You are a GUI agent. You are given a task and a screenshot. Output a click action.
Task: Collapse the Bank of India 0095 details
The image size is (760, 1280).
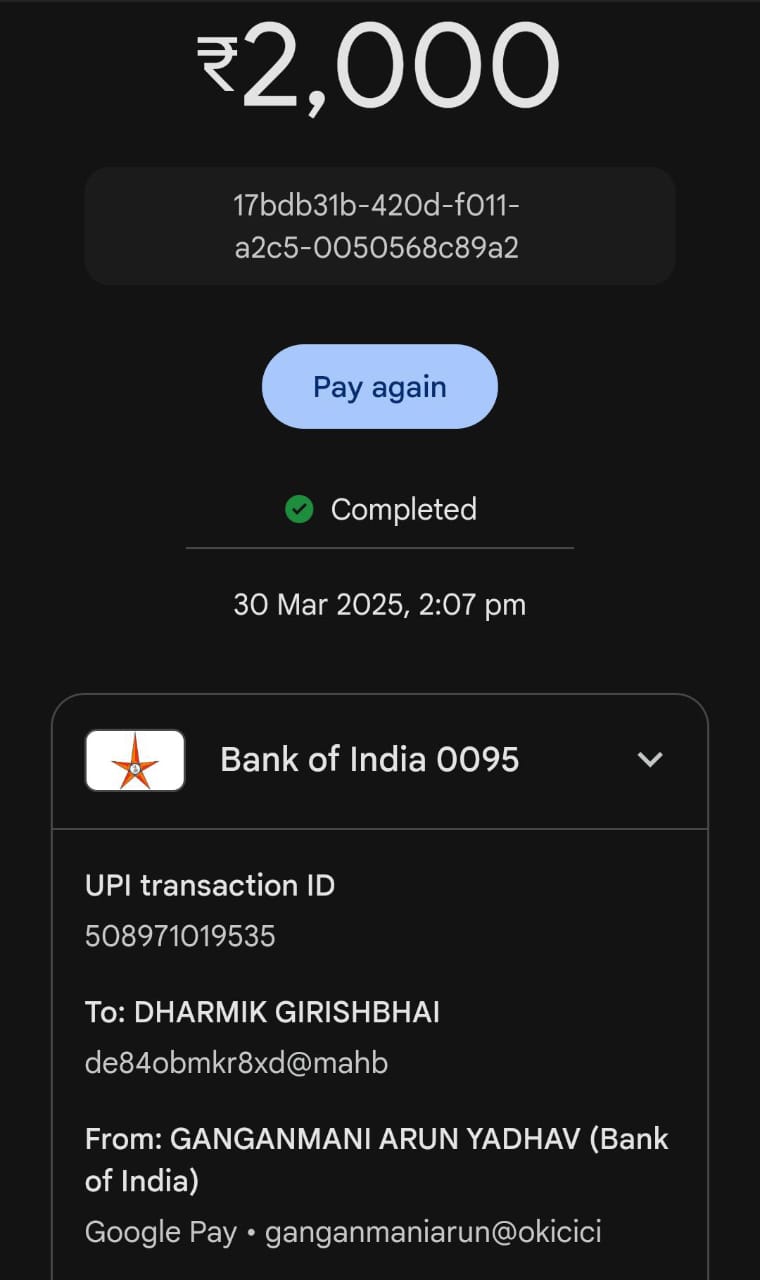tap(650, 760)
